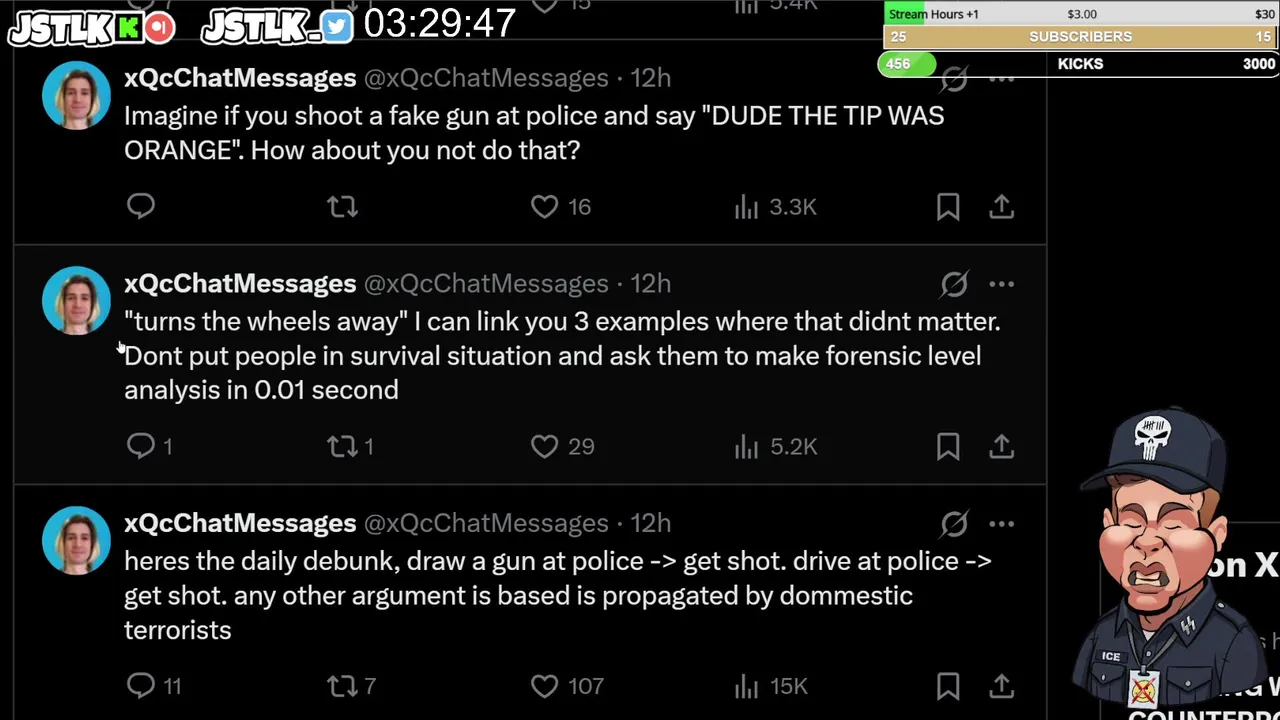Repost the "DUDE THE TIP WAS ORANGE" tweet

[342, 207]
